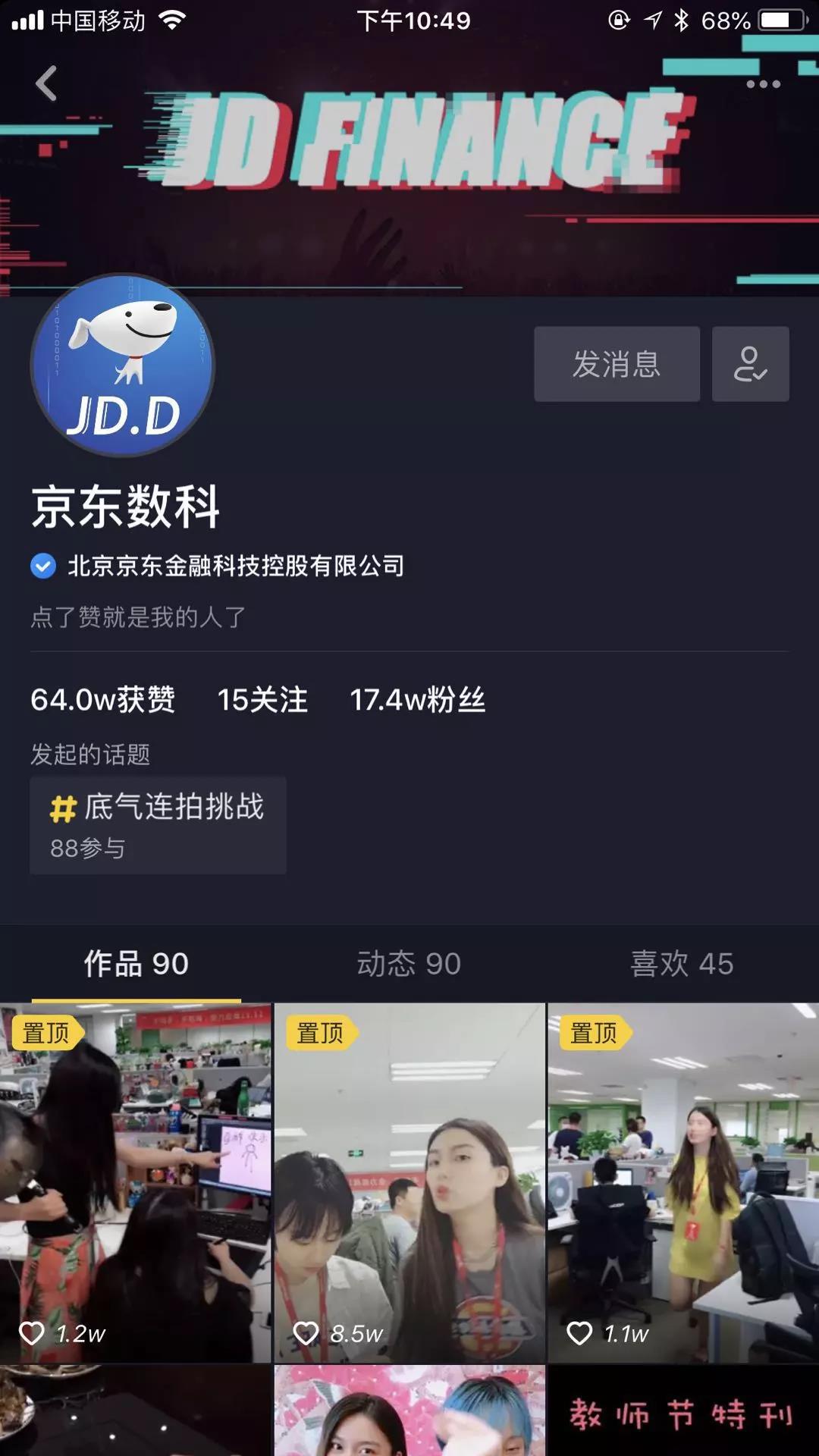
Task: View the 15关注 following list
Action: (262, 699)
